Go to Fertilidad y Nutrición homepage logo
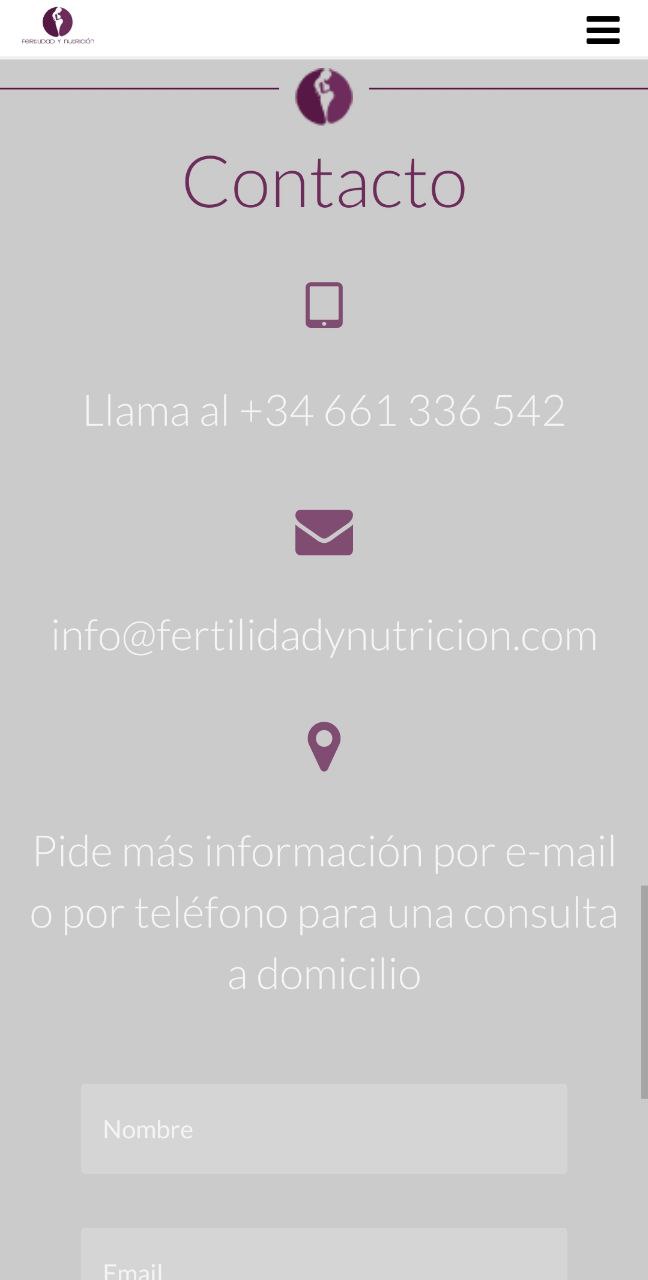Screen dimensions: 648x1280 58,27
